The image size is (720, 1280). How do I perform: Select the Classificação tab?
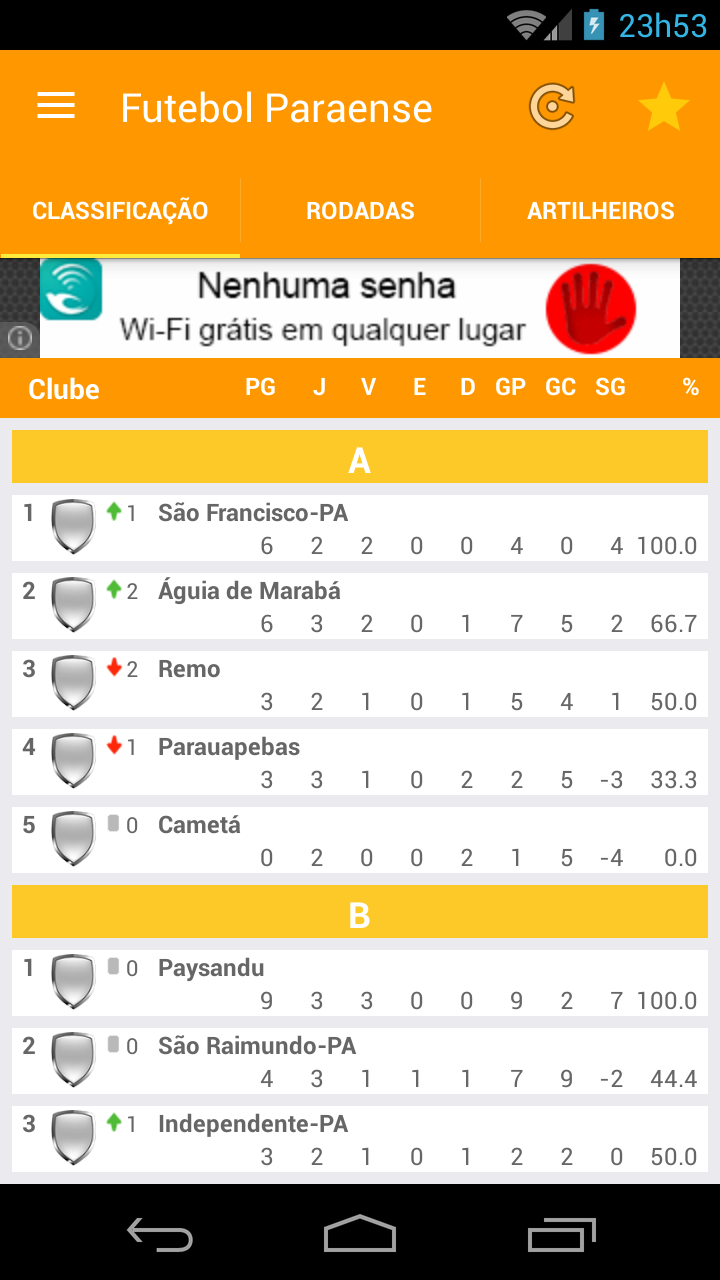coord(120,211)
